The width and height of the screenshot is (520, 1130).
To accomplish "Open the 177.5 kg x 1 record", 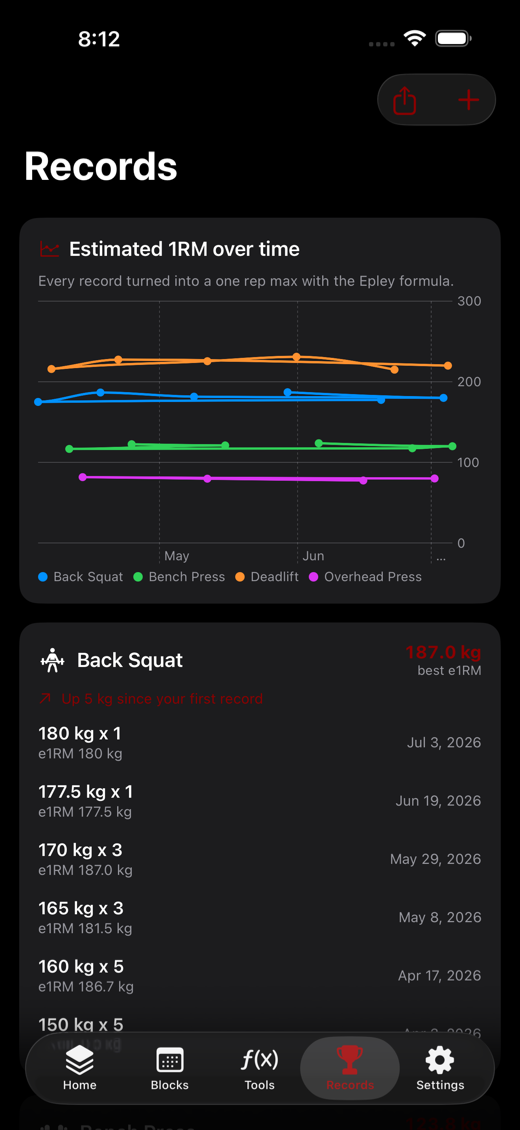I will 260,801.
